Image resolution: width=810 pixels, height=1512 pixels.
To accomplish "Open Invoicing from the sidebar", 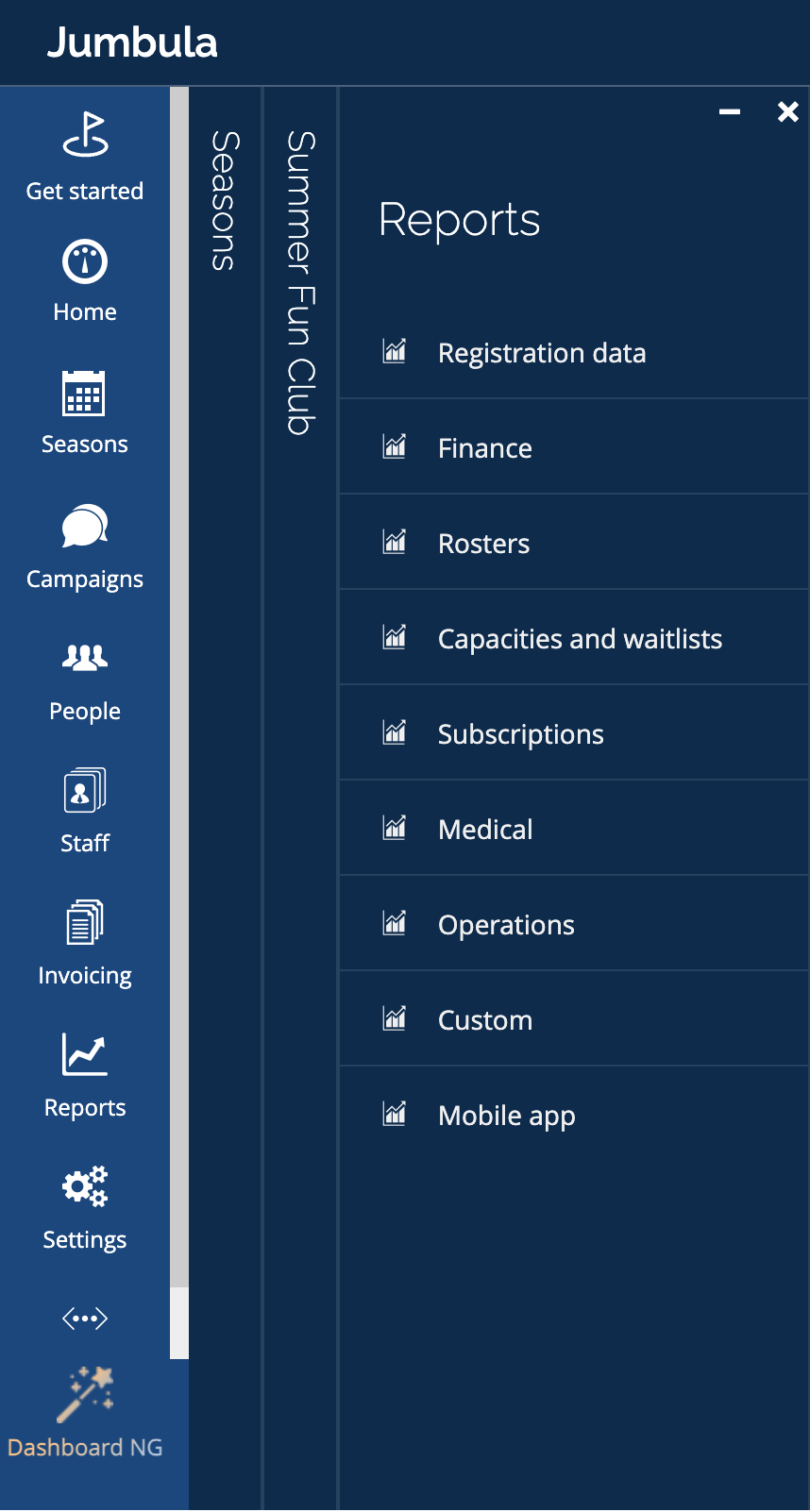I will [x=85, y=944].
